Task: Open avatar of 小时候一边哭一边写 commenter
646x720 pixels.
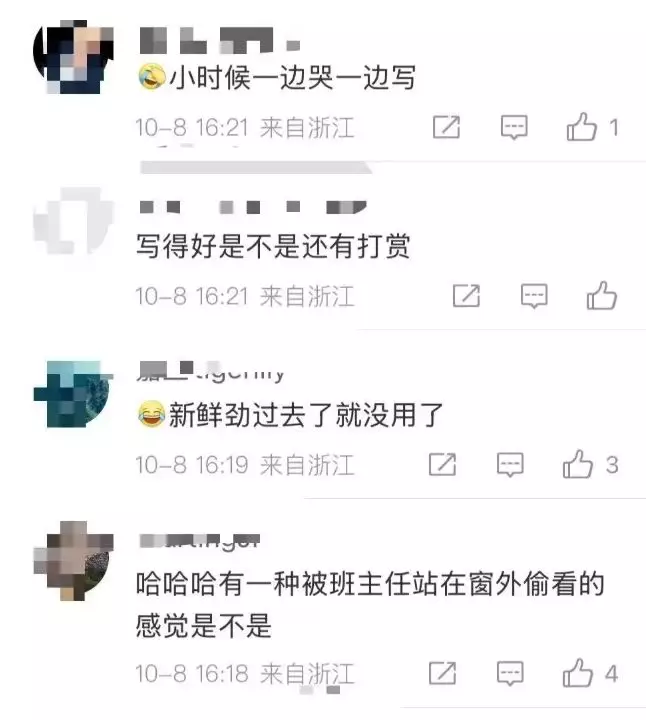Action: [x=72, y=57]
